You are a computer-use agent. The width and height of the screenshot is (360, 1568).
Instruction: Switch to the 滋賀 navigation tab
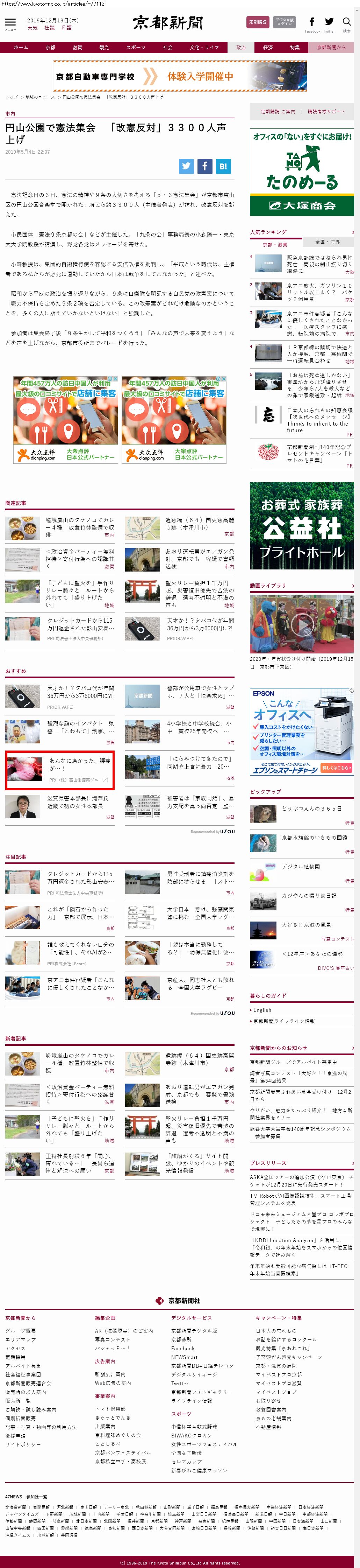pyautogui.click(x=77, y=48)
